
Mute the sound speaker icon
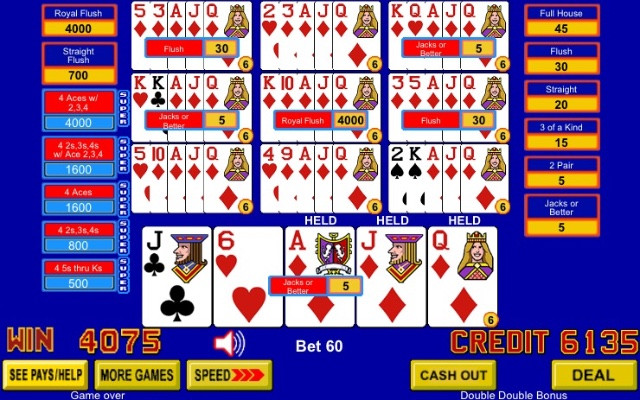pyautogui.click(x=229, y=343)
